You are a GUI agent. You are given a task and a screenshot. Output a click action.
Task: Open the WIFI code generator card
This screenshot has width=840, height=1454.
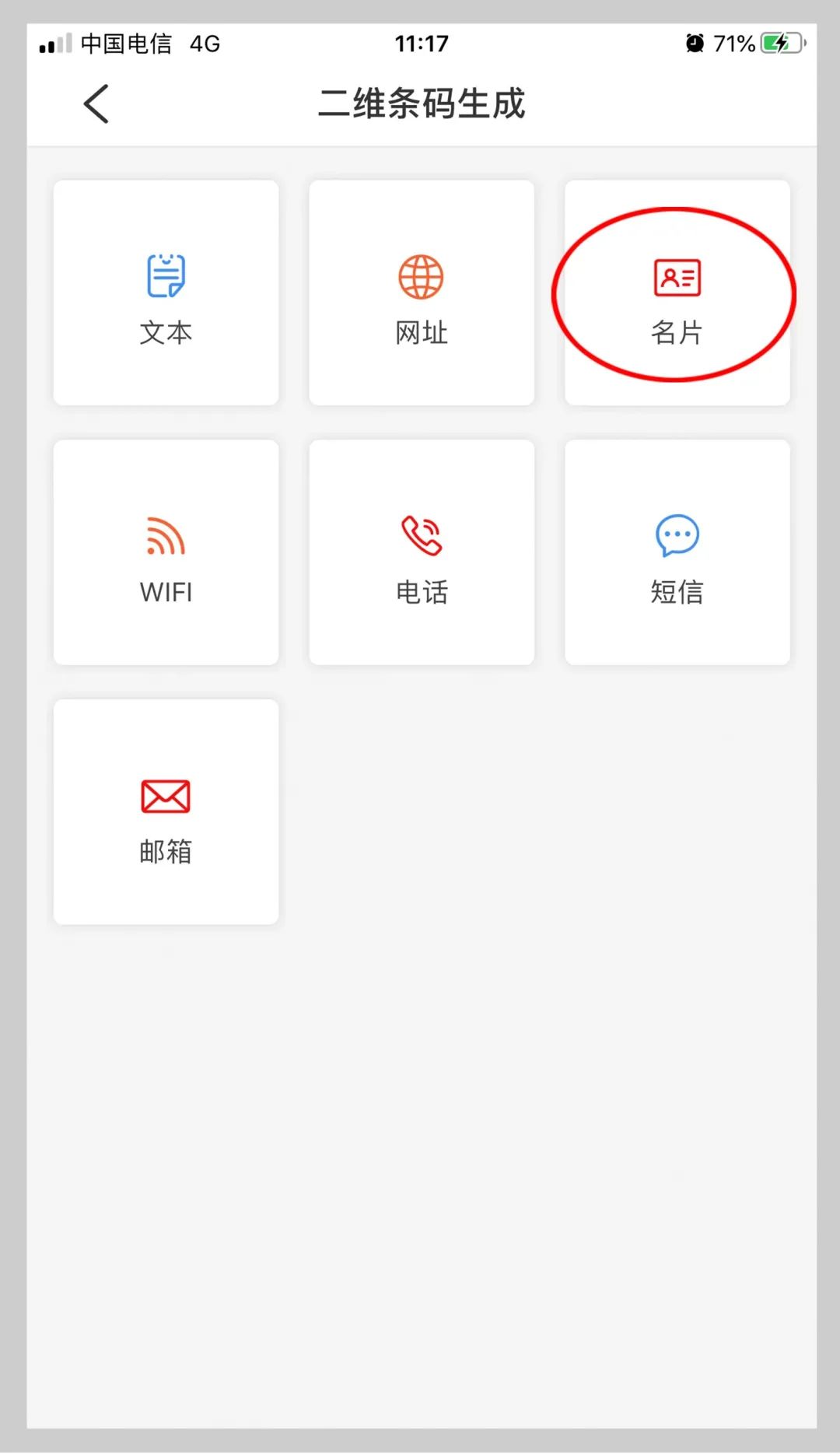(x=166, y=552)
